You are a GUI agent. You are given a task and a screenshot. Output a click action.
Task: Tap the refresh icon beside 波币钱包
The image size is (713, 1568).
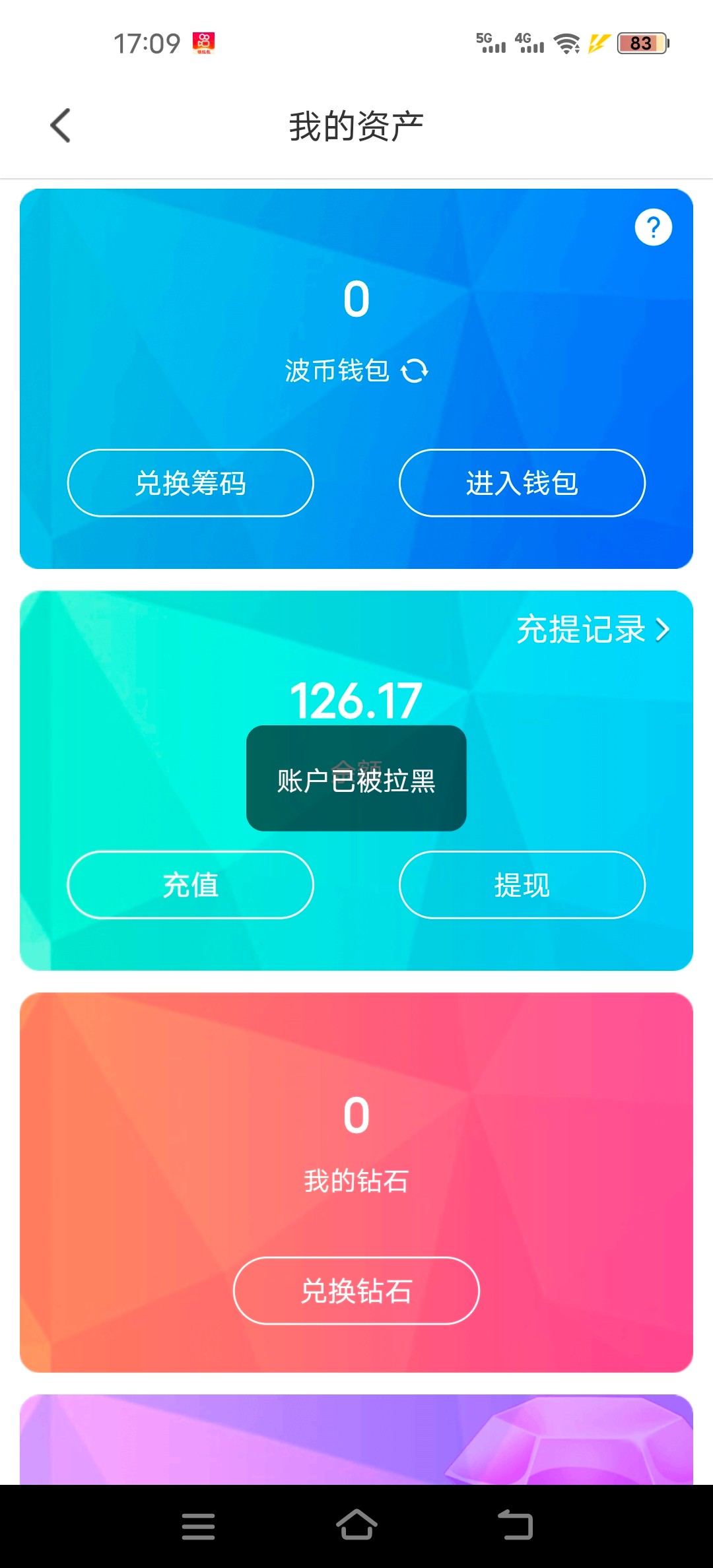415,372
